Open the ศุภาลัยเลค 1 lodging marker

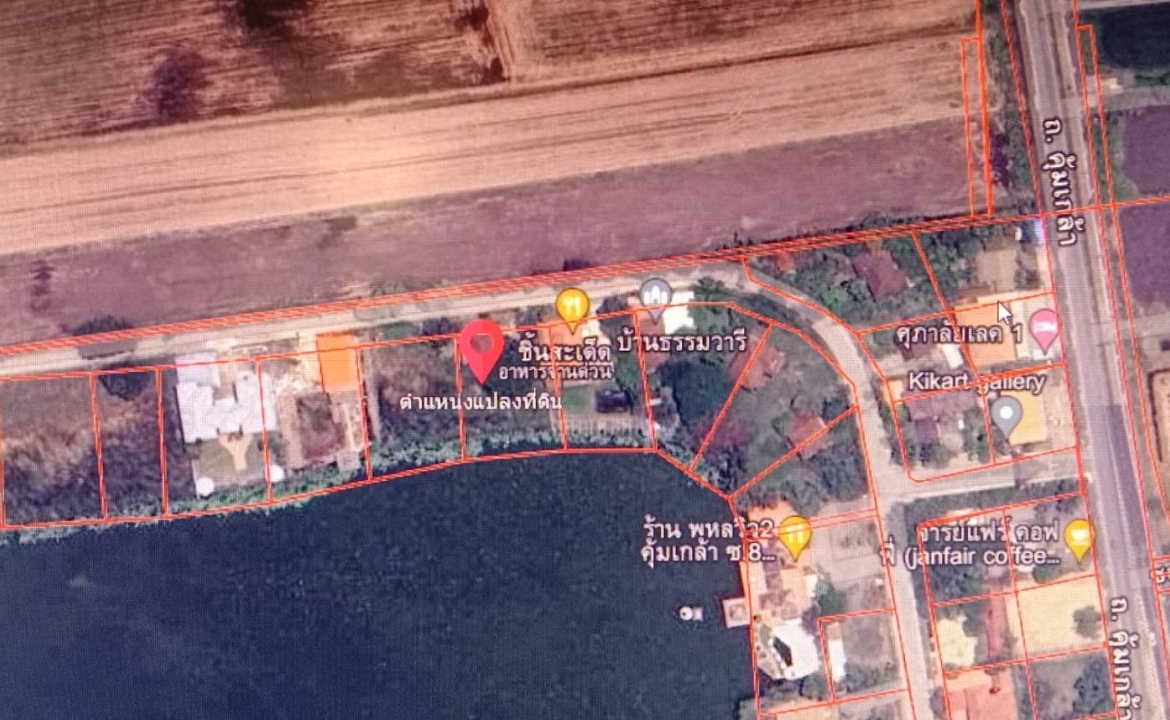click(1044, 327)
